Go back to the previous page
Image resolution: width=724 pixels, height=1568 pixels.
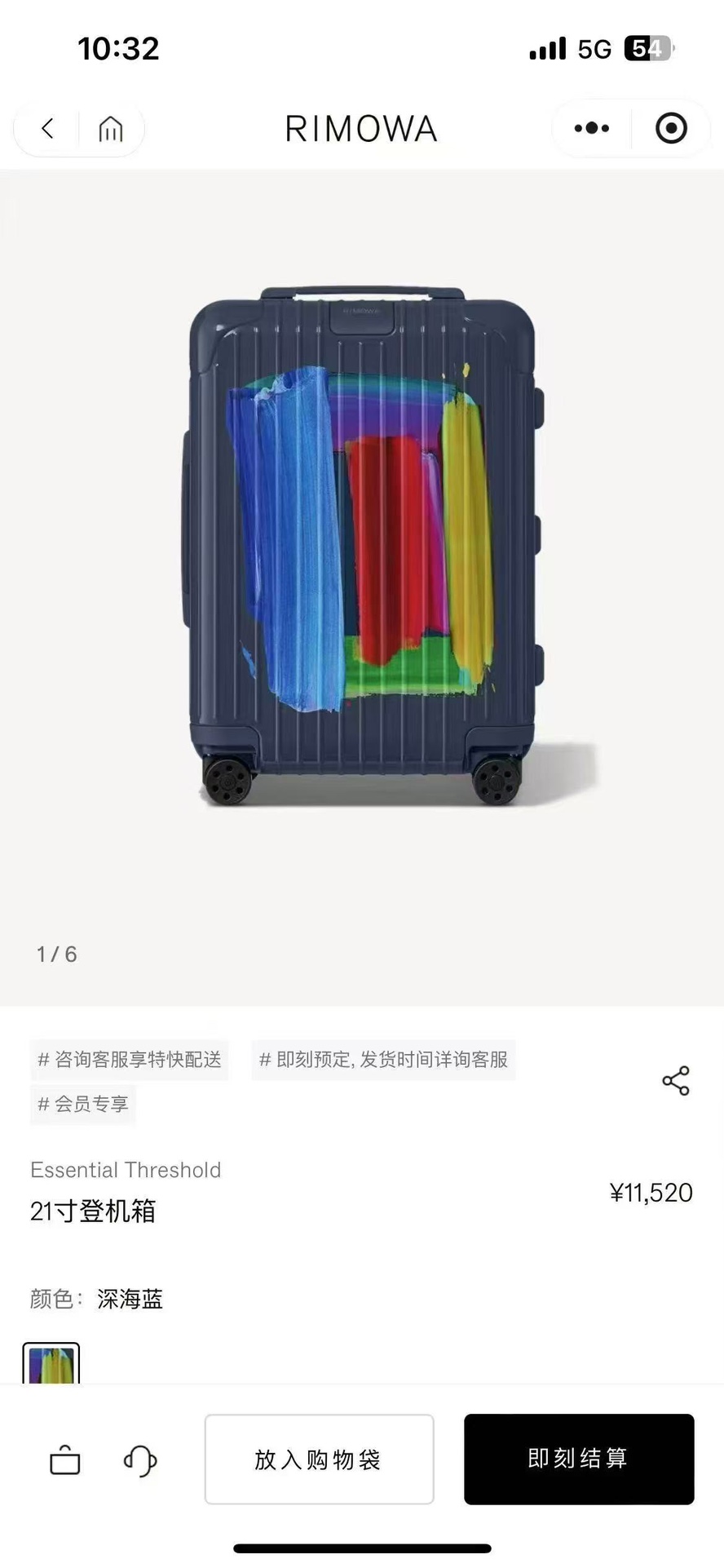[x=47, y=129]
